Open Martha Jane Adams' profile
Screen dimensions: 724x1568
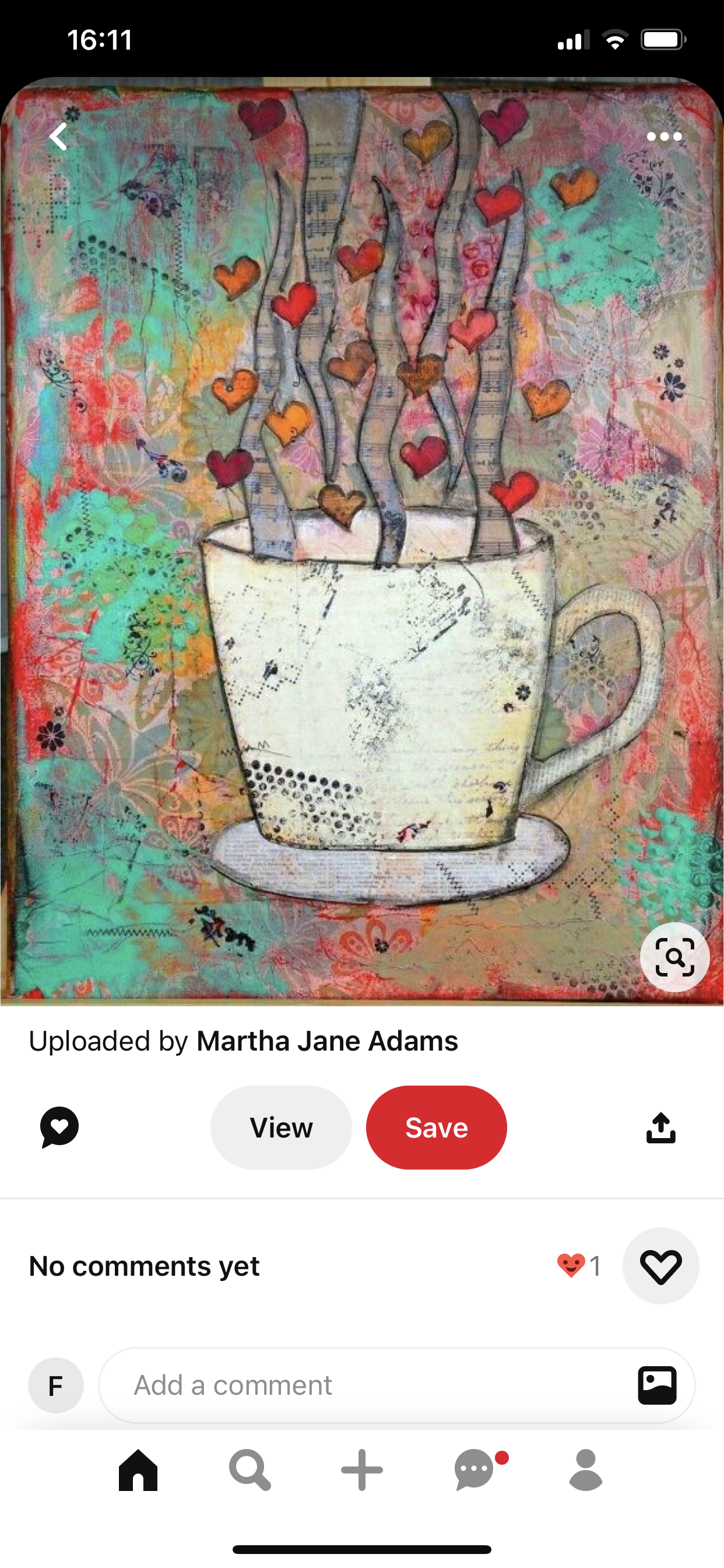(326, 1041)
